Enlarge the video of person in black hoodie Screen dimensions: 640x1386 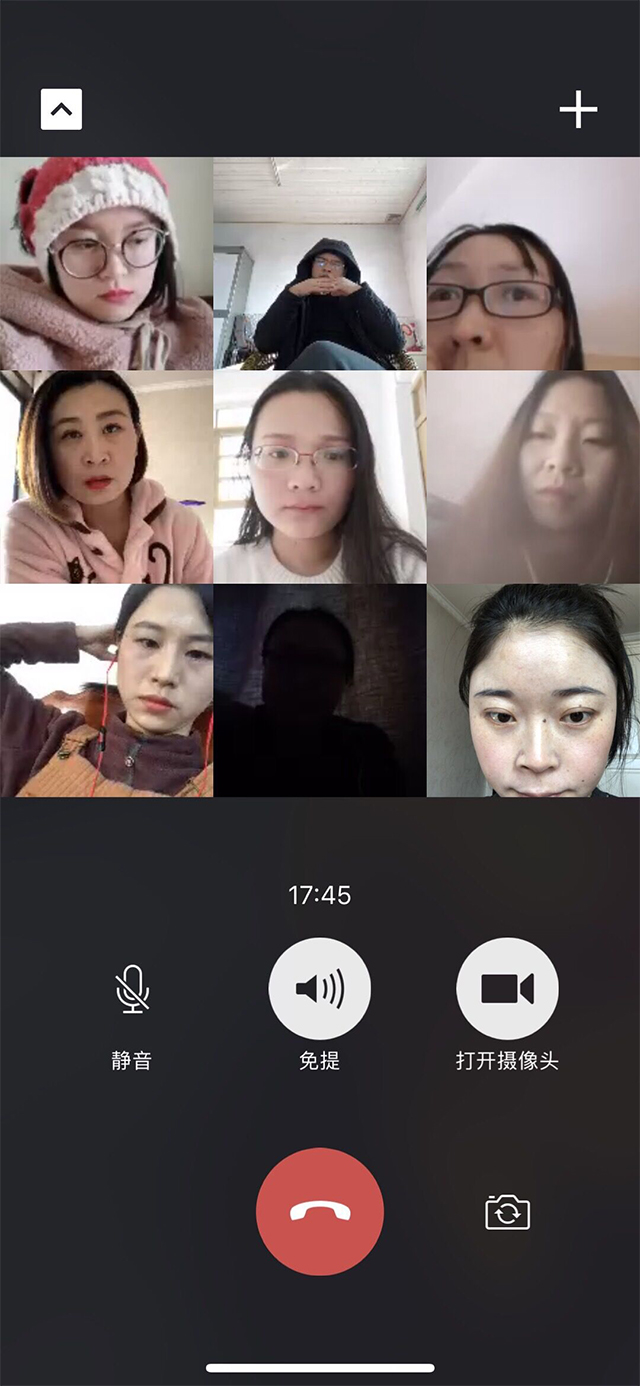click(x=320, y=263)
